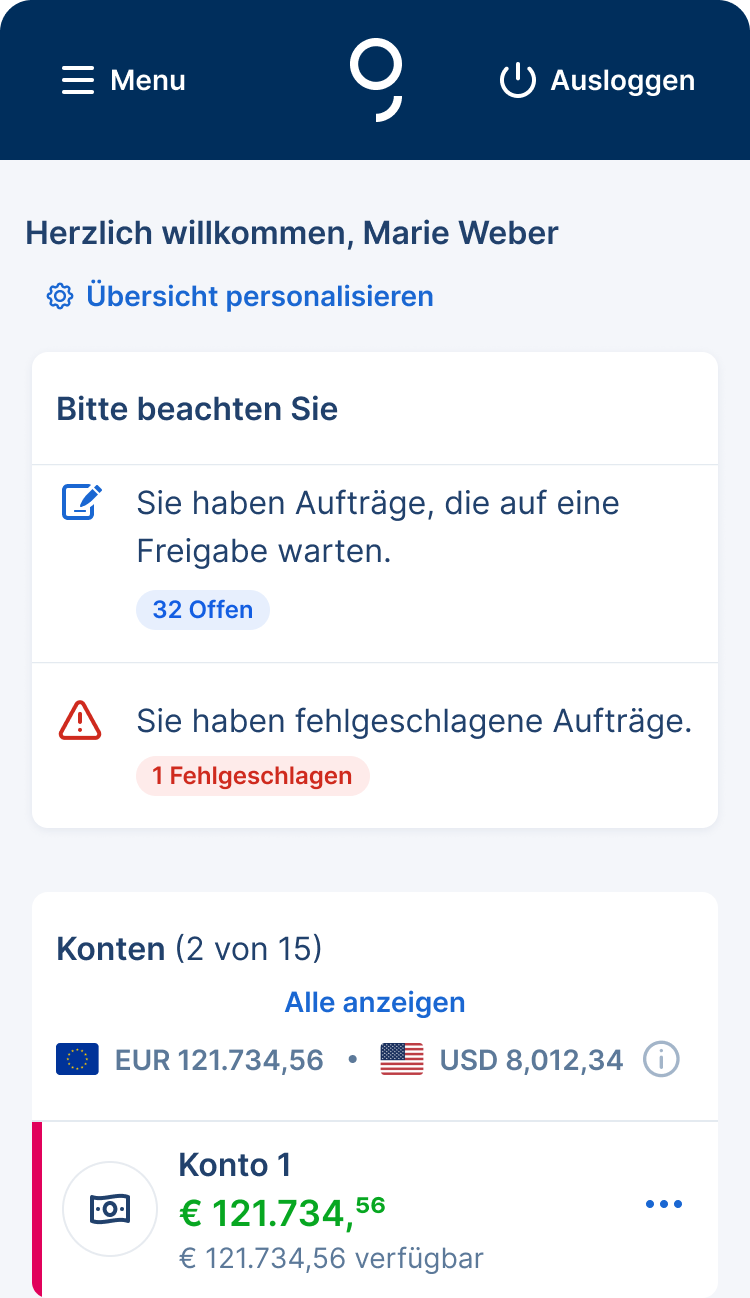This screenshot has height=1298, width=750.
Task: Open orders waiting for Freigabe
Action: point(375,564)
